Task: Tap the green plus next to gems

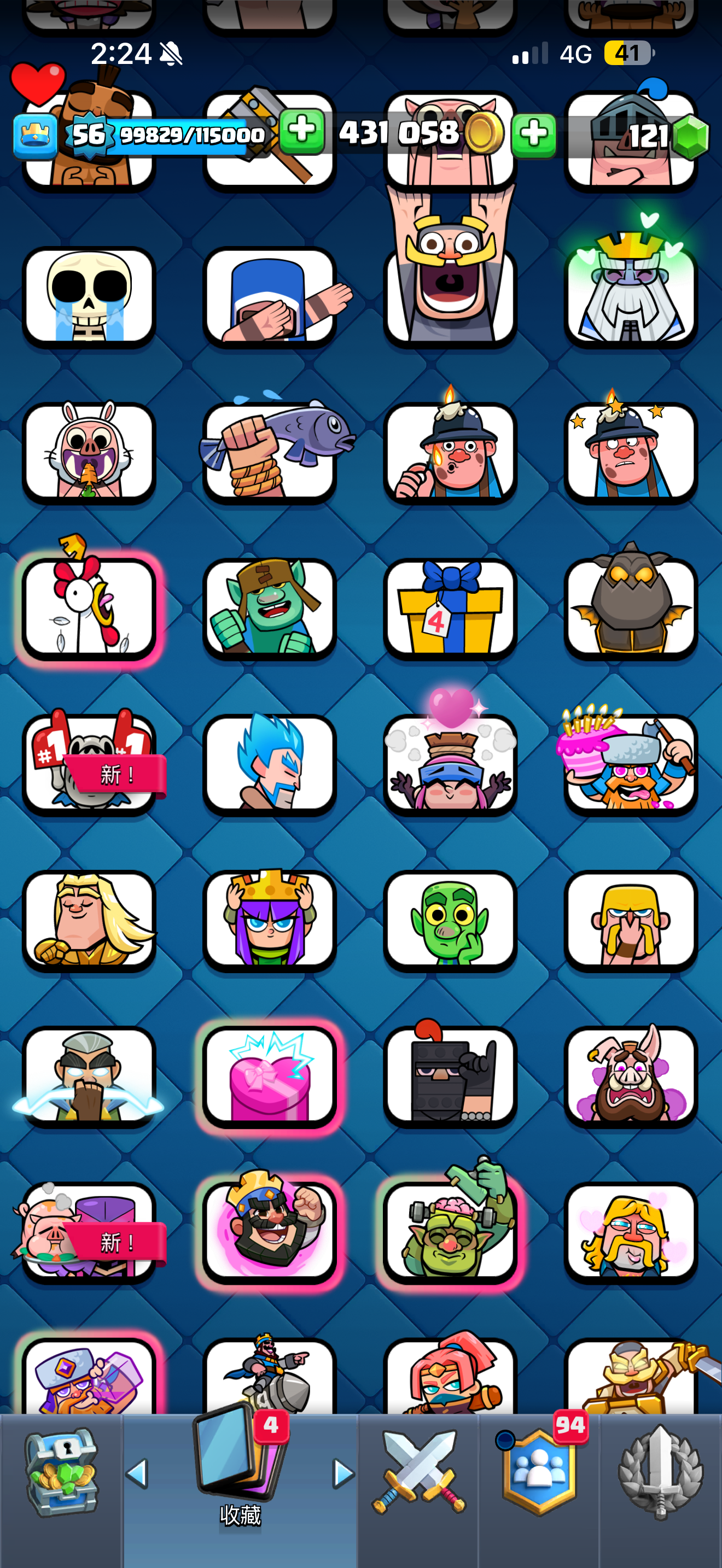Action: pos(534,134)
